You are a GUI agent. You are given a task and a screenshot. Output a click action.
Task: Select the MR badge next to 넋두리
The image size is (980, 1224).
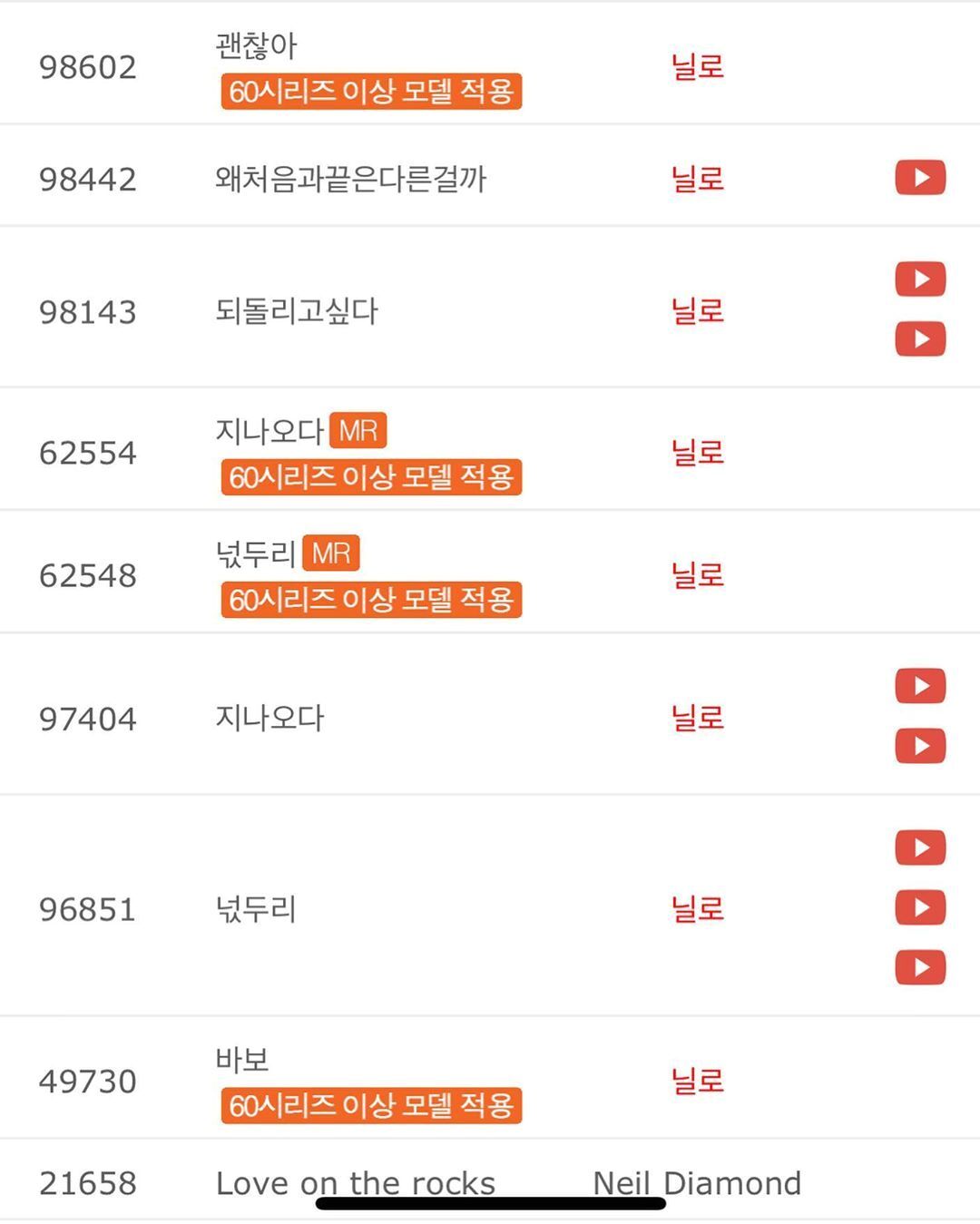(330, 553)
